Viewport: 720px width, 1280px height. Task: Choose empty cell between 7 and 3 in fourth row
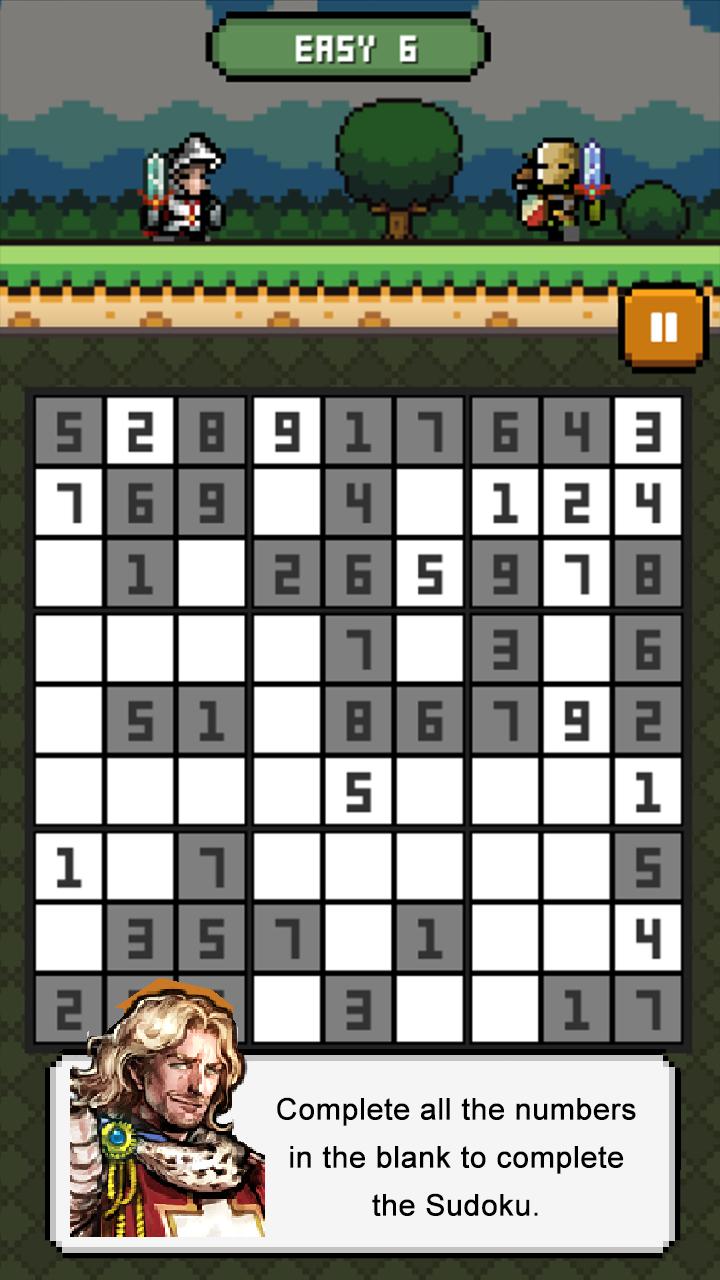tap(430, 648)
